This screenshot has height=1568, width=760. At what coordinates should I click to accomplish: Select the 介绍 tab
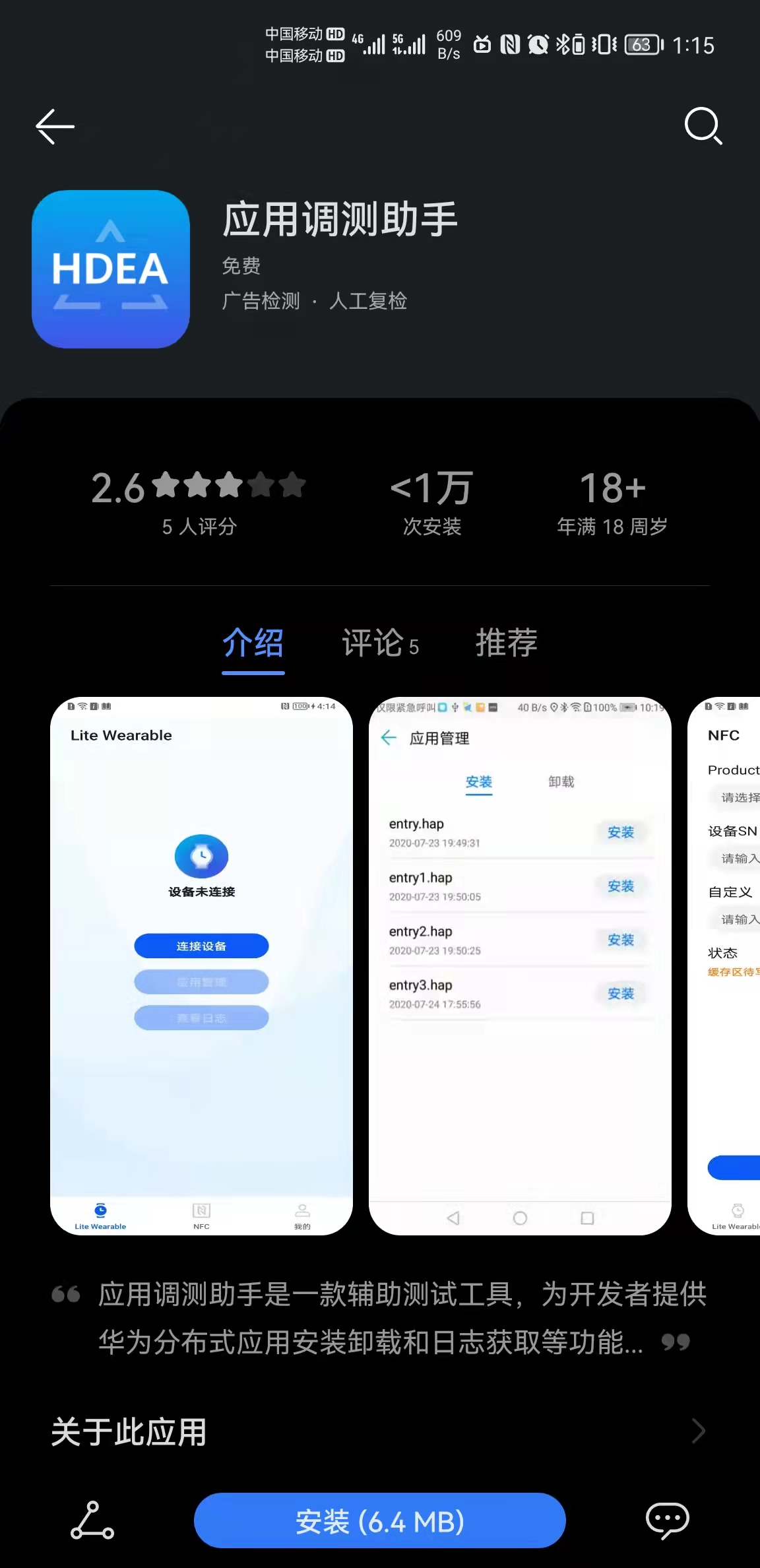coord(253,643)
